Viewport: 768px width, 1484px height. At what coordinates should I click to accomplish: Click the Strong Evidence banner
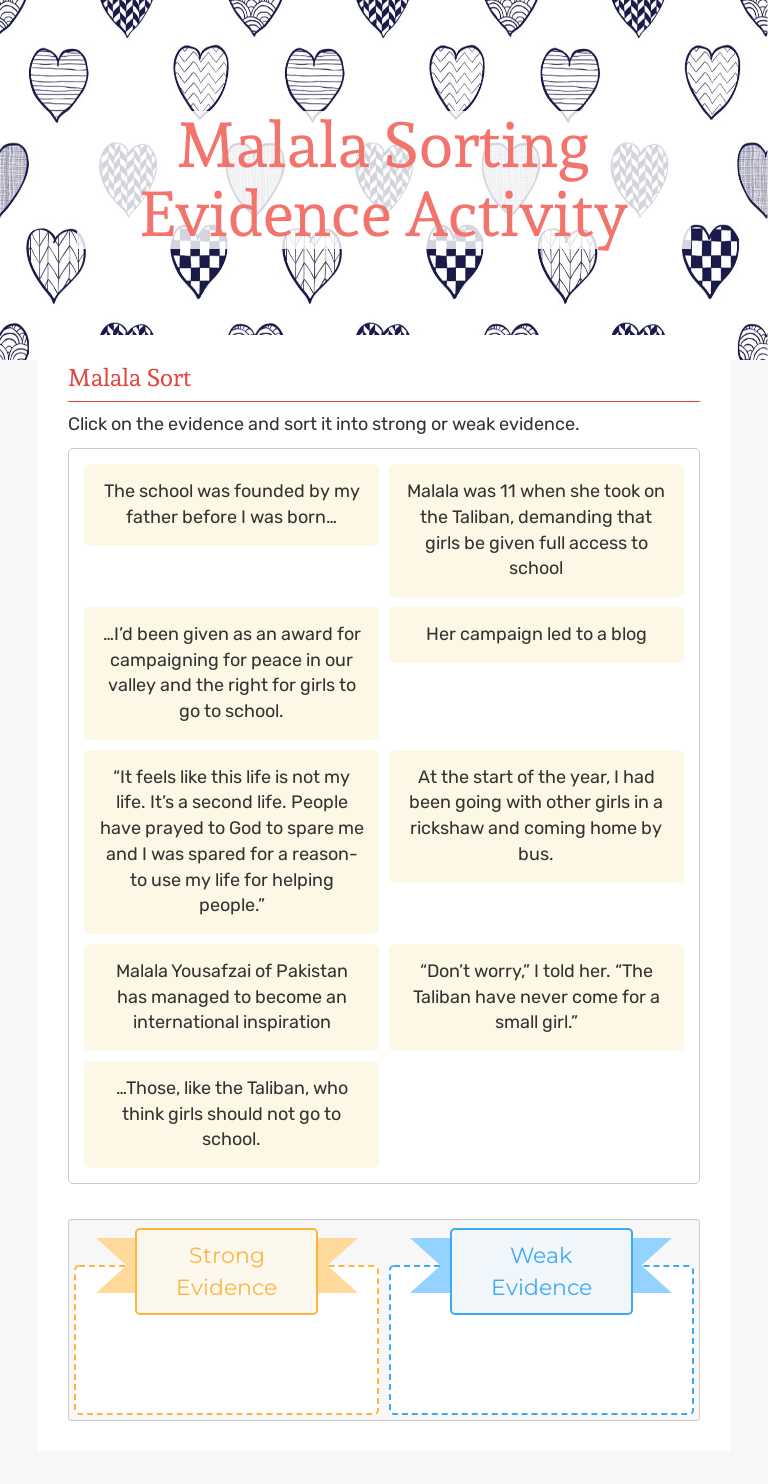click(x=226, y=1271)
